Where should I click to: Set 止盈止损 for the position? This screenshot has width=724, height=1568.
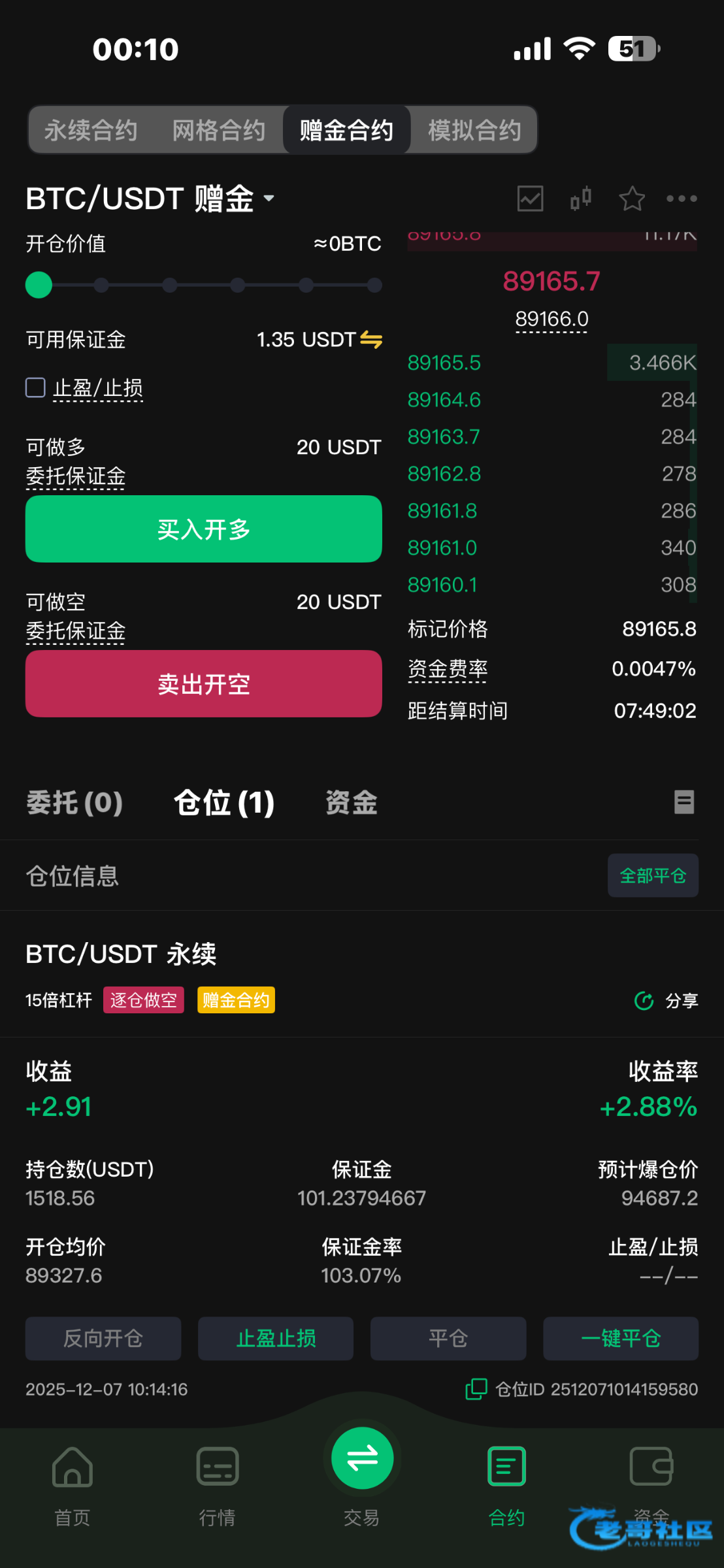[276, 1339]
